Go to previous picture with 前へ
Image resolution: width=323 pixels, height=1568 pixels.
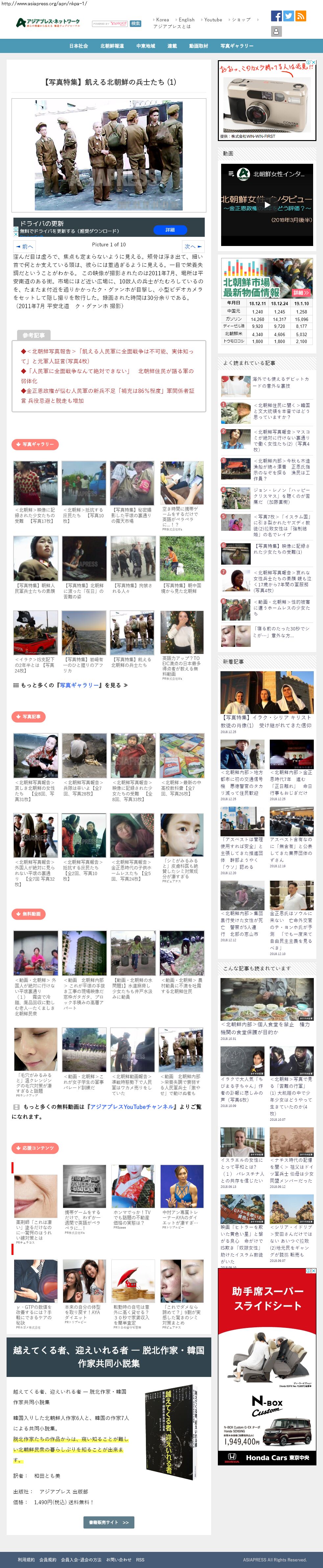pyautogui.click(x=25, y=247)
